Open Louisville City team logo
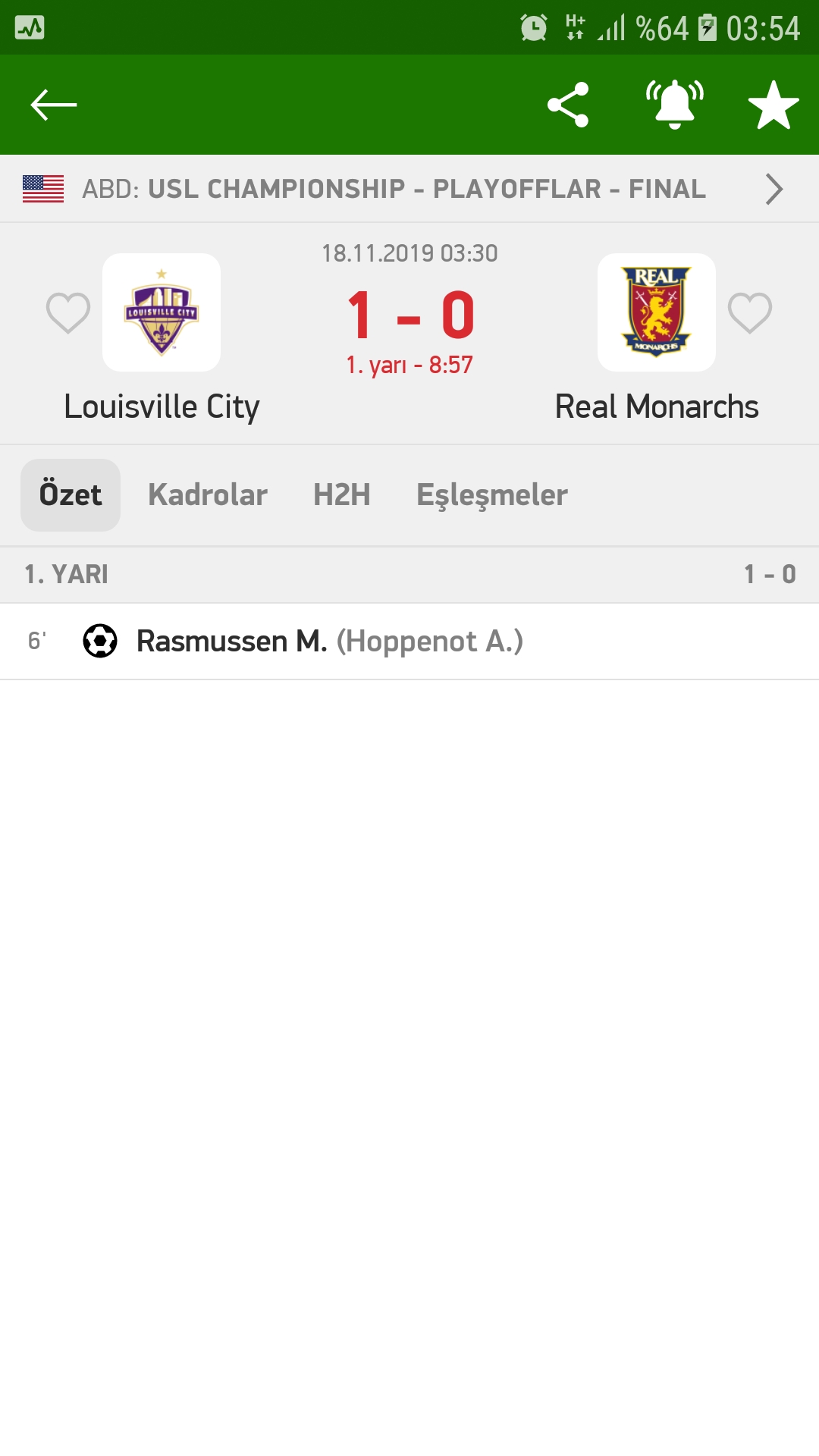 click(162, 312)
